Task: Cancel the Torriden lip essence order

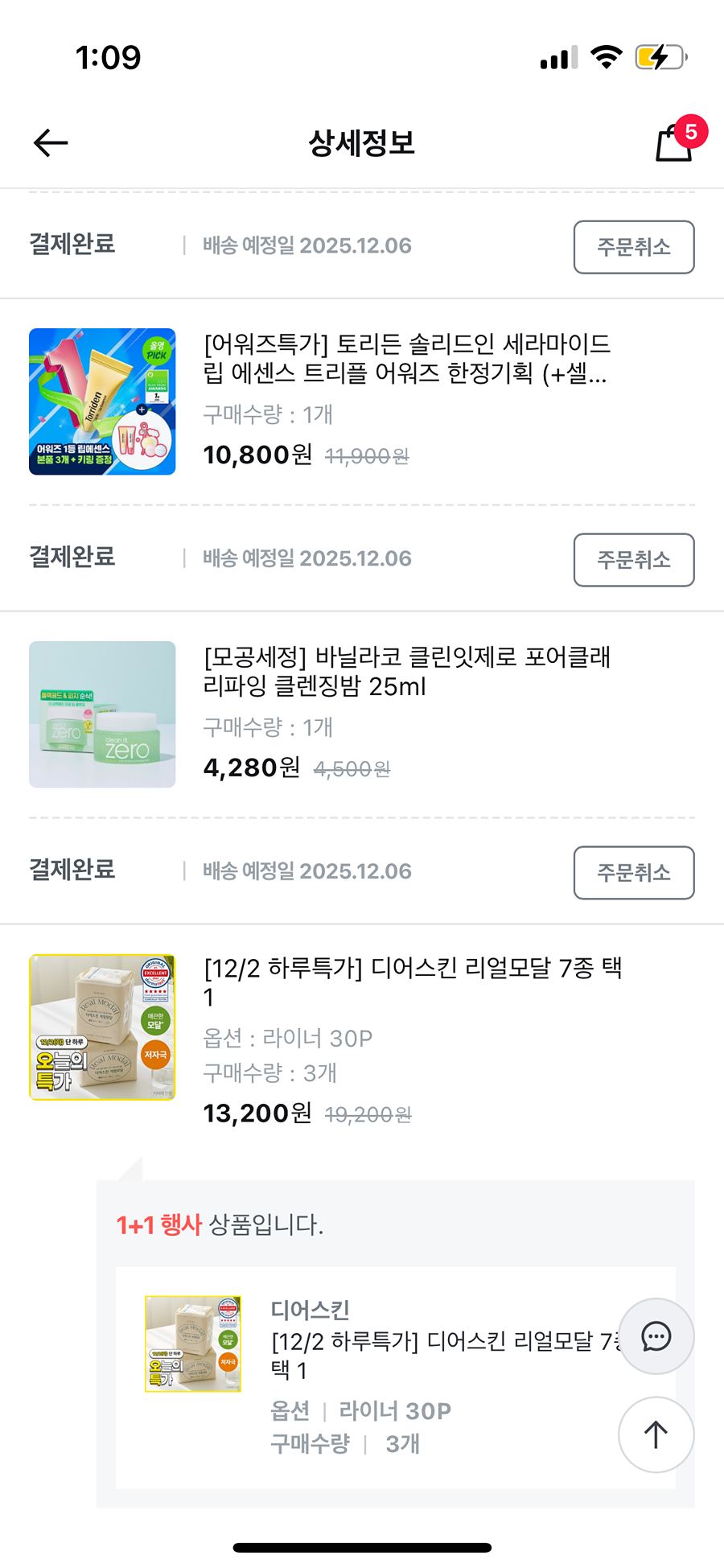Action: pos(633,247)
